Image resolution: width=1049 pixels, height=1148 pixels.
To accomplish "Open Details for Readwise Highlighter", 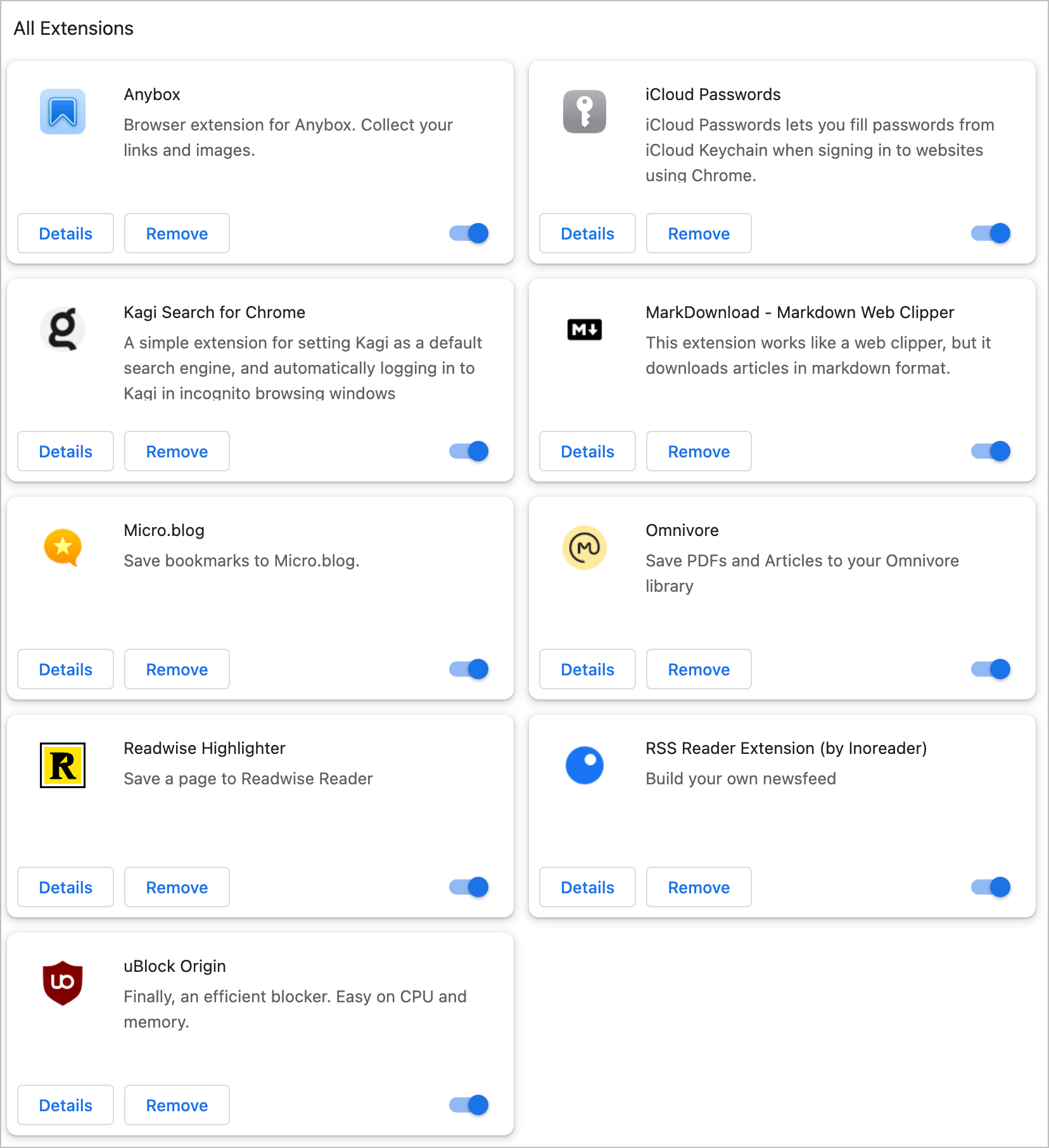I will (x=65, y=888).
